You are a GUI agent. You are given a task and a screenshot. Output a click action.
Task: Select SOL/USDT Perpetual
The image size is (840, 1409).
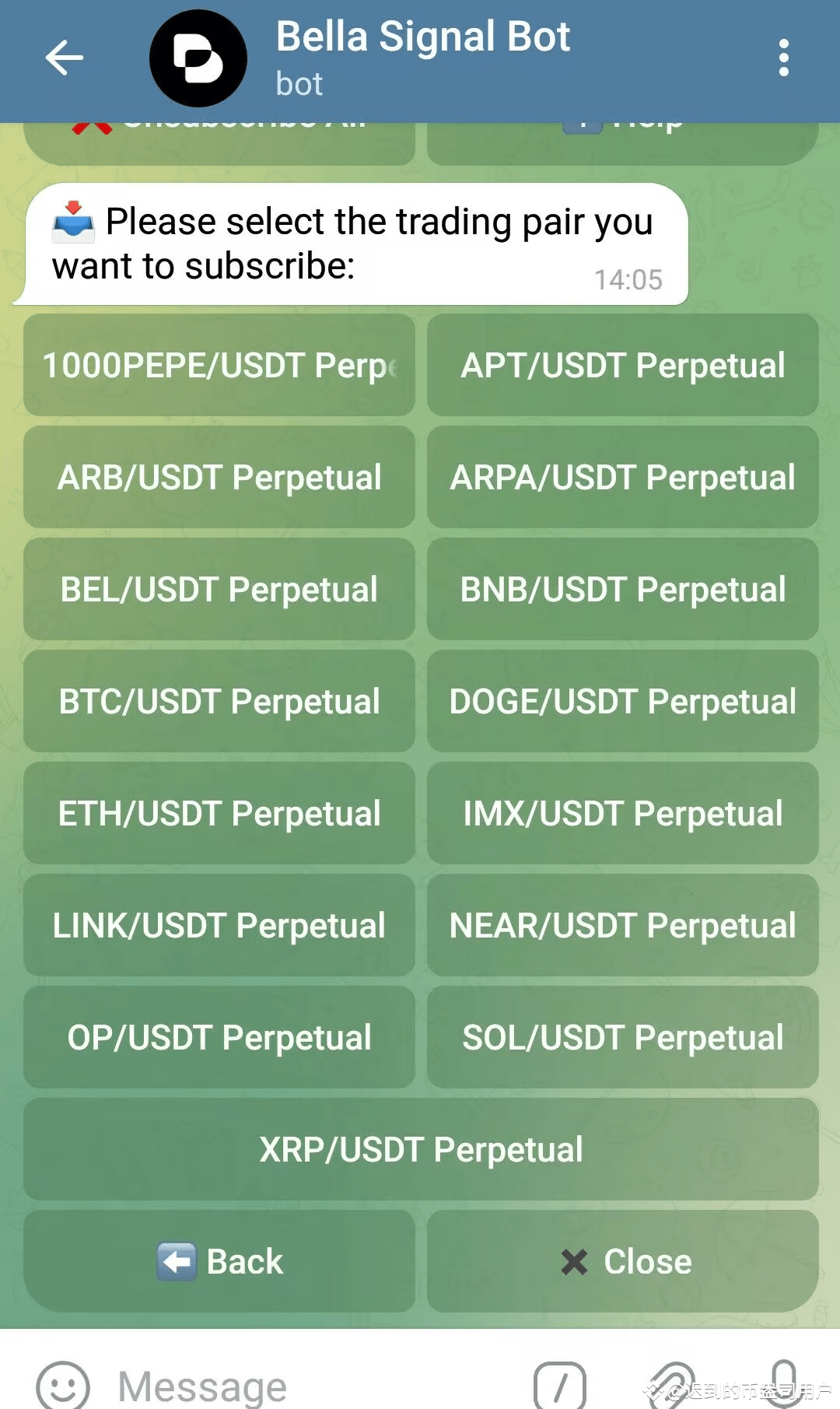click(x=623, y=1037)
